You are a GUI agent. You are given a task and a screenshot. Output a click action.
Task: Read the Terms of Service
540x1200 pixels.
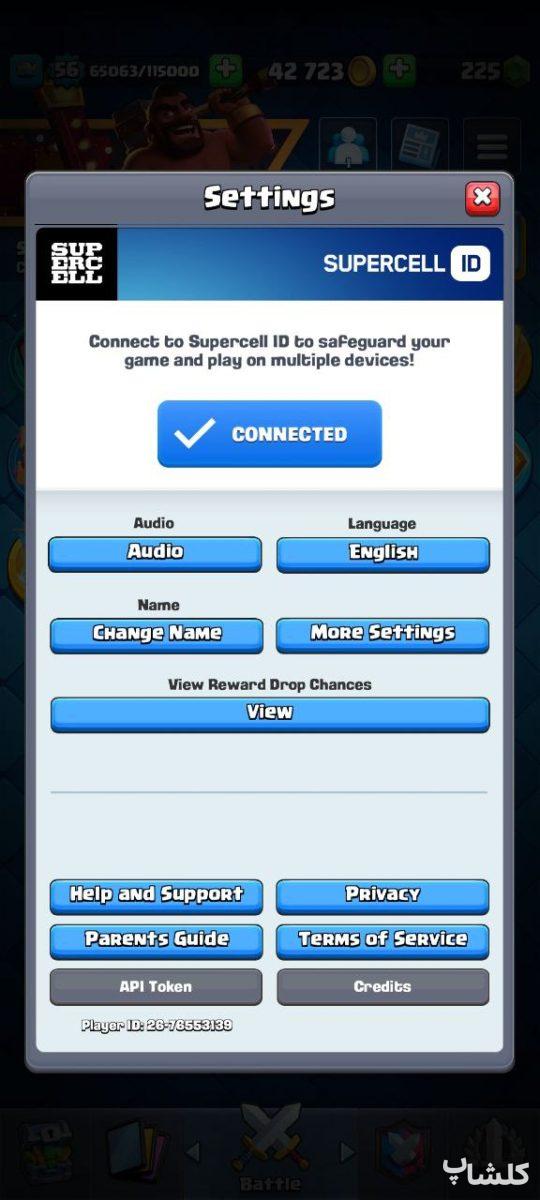[x=383, y=941]
